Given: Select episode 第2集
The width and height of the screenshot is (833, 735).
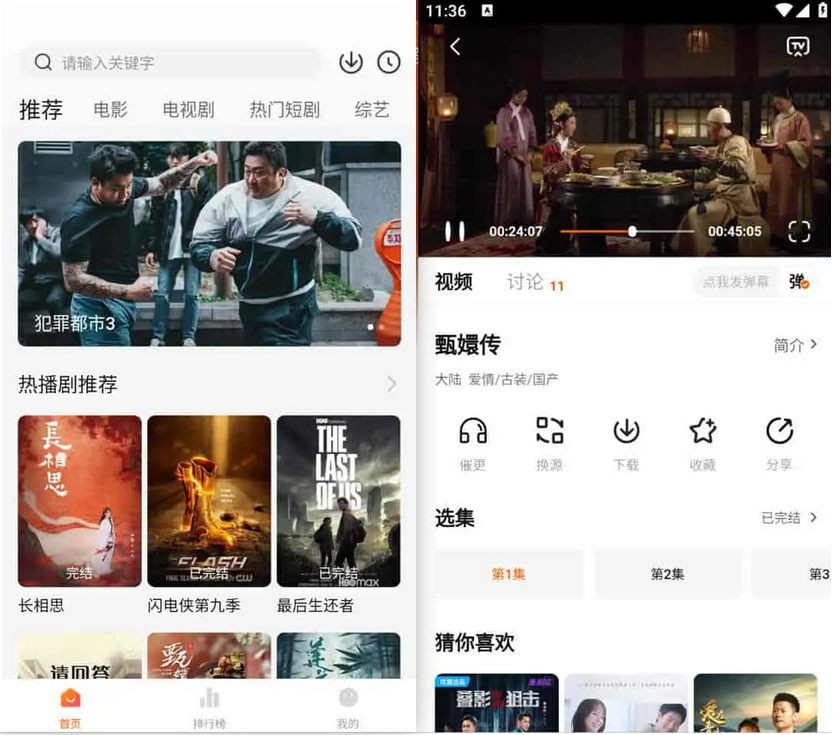Looking at the screenshot, I should [667, 574].
